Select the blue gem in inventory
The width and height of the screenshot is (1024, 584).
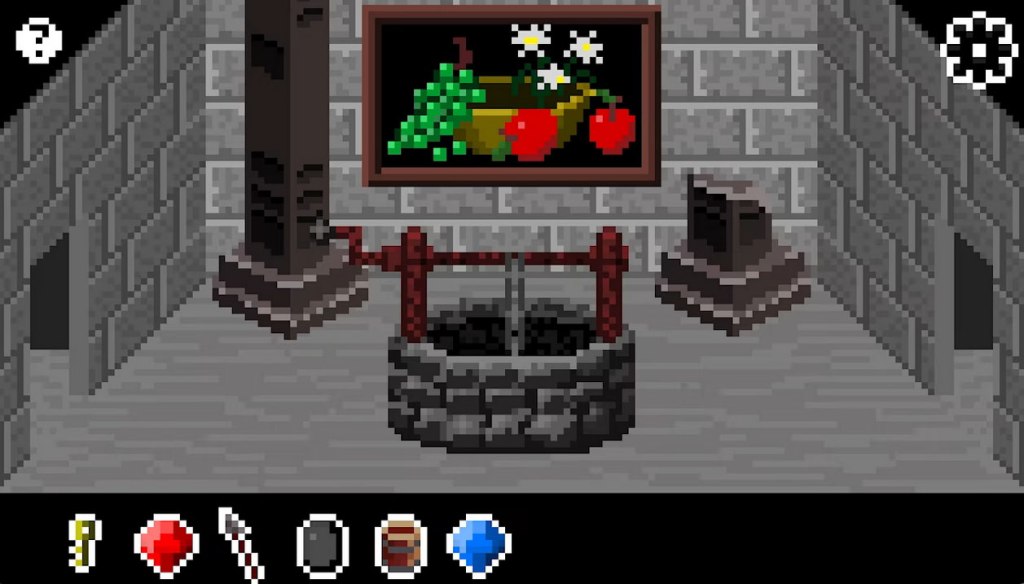tap(478, 545)
